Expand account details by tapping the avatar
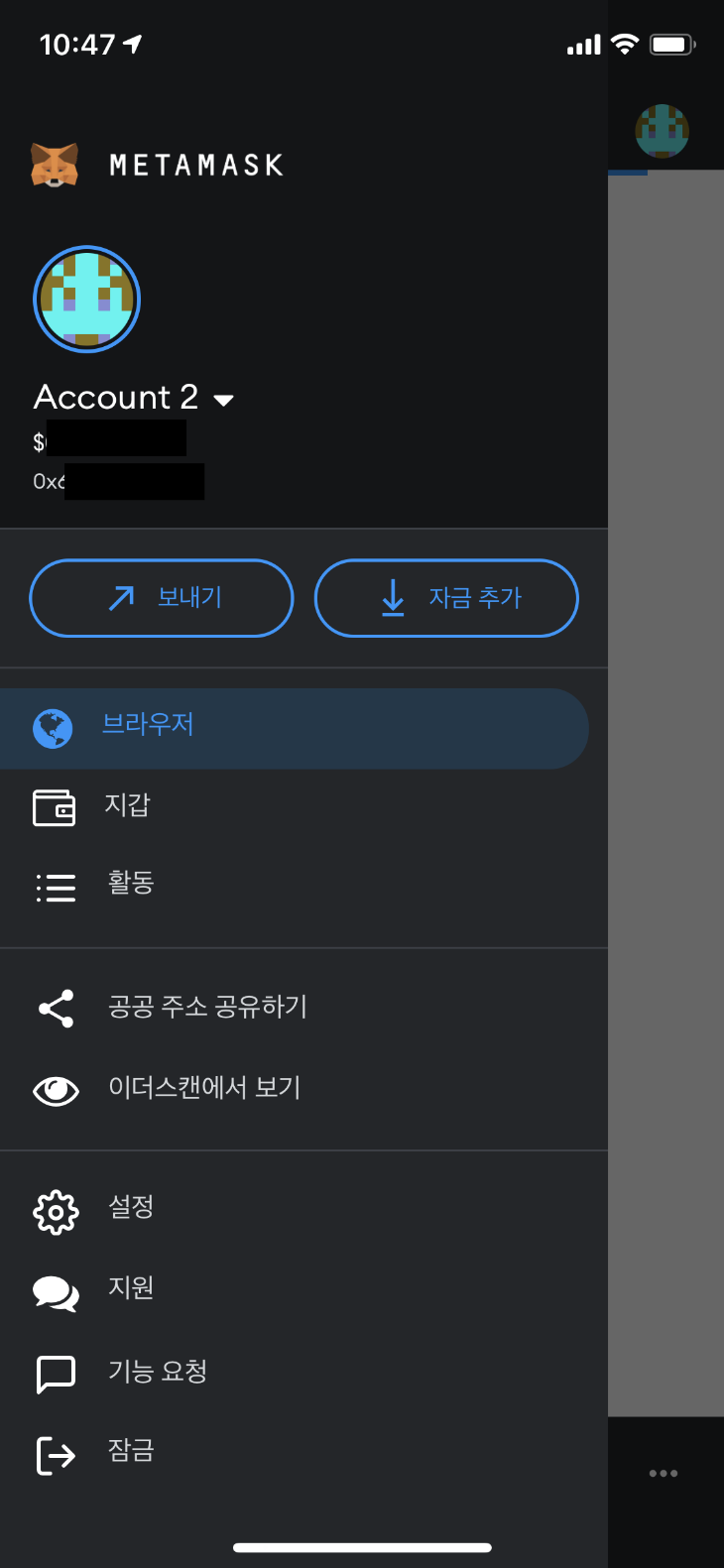Image resolution: width=724 pixels, height=1568 pixels. point(86,298)
